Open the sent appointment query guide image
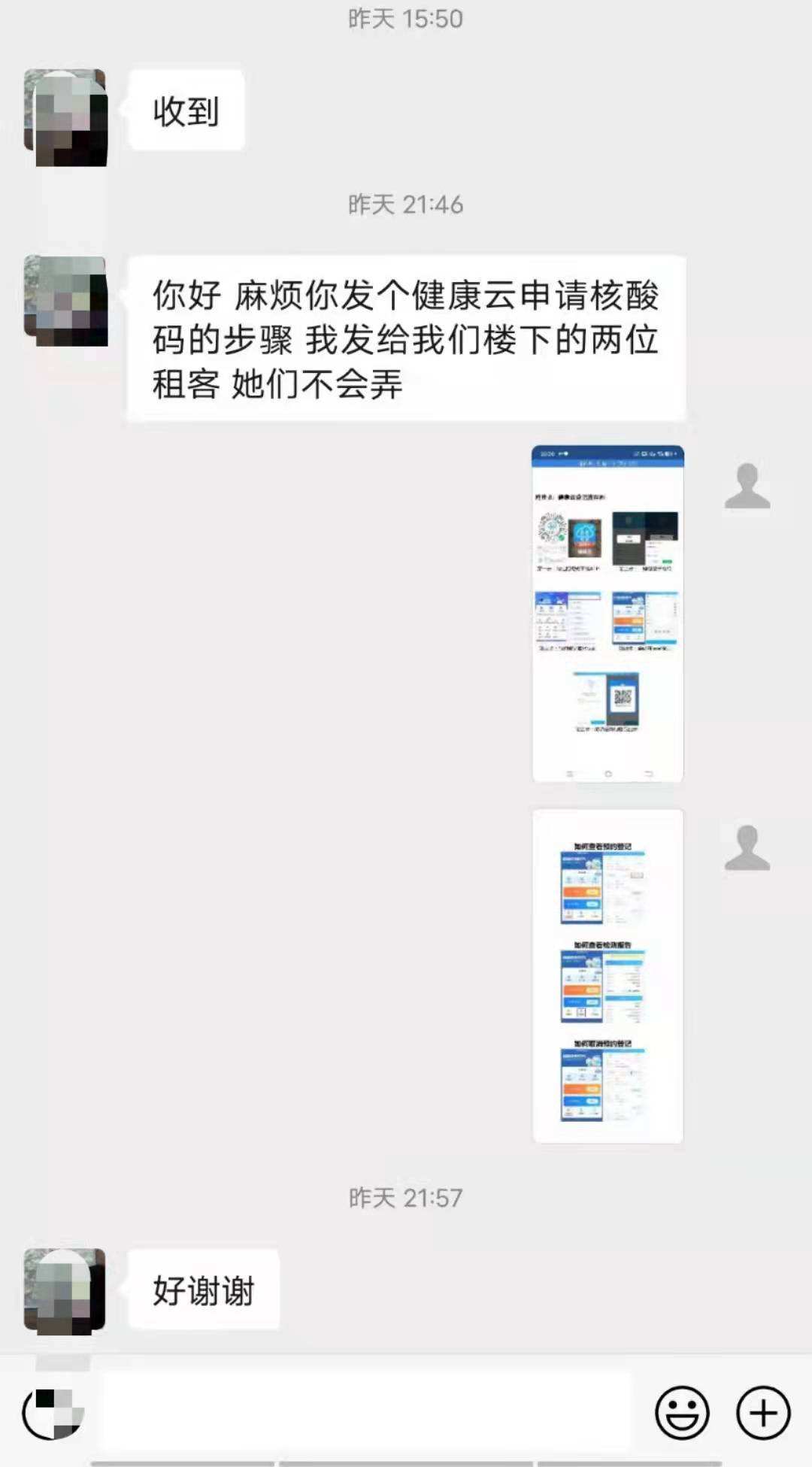Screen dimensions: 812x1467 (607, 976)
